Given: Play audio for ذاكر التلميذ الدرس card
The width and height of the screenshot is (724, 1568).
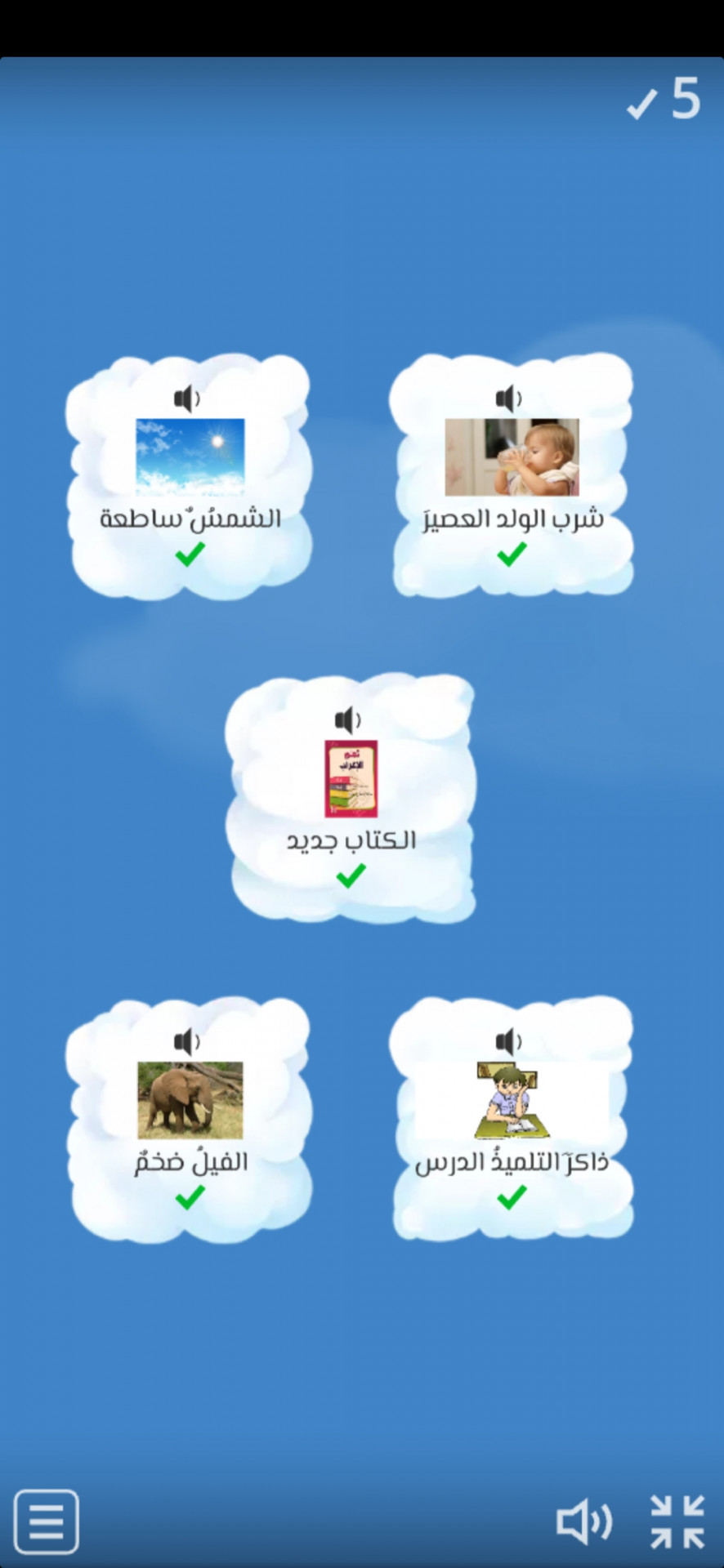Looking at the screenshot, I should tap(508, 1041).
